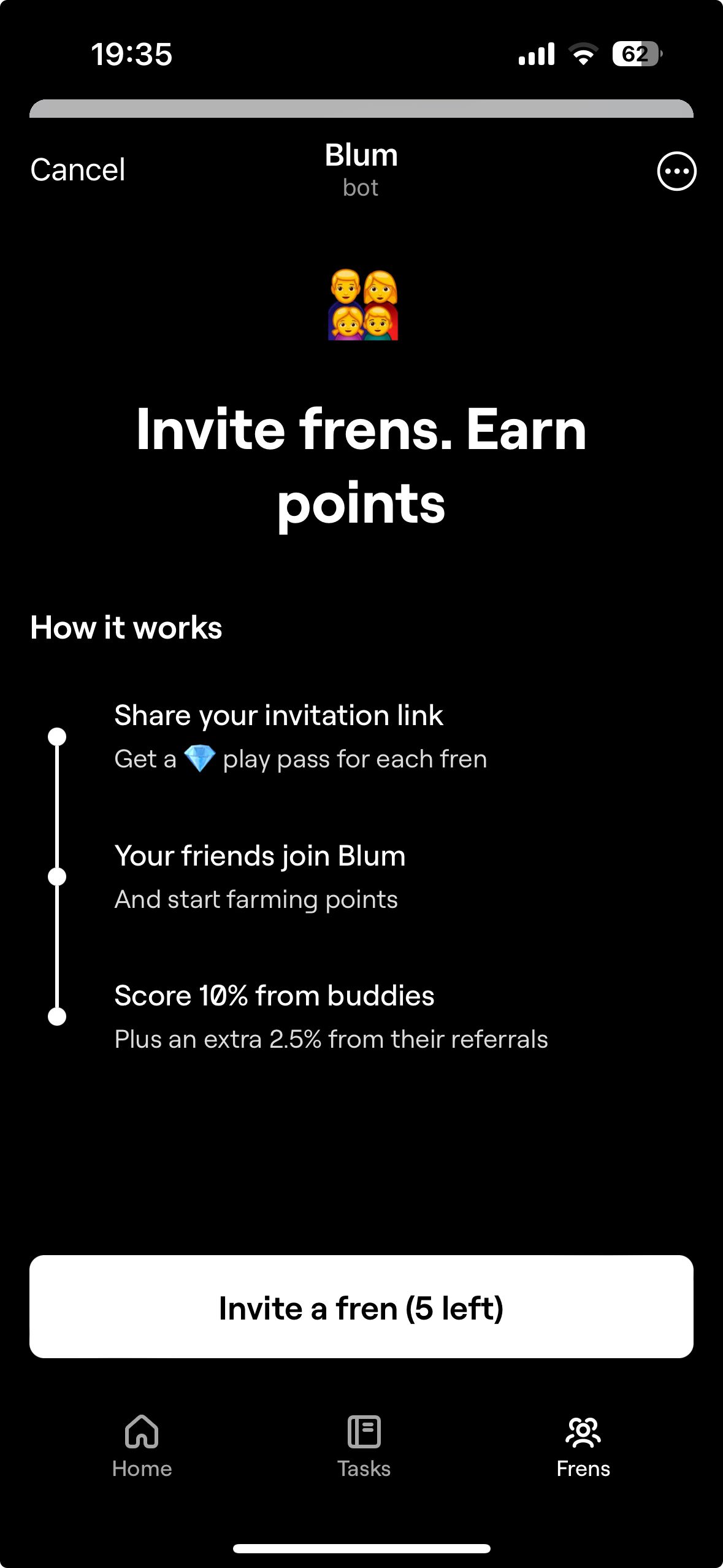Cancel and close the Blum bot
This screenshot has height=1568, width=723.
(x=78, y=170)
